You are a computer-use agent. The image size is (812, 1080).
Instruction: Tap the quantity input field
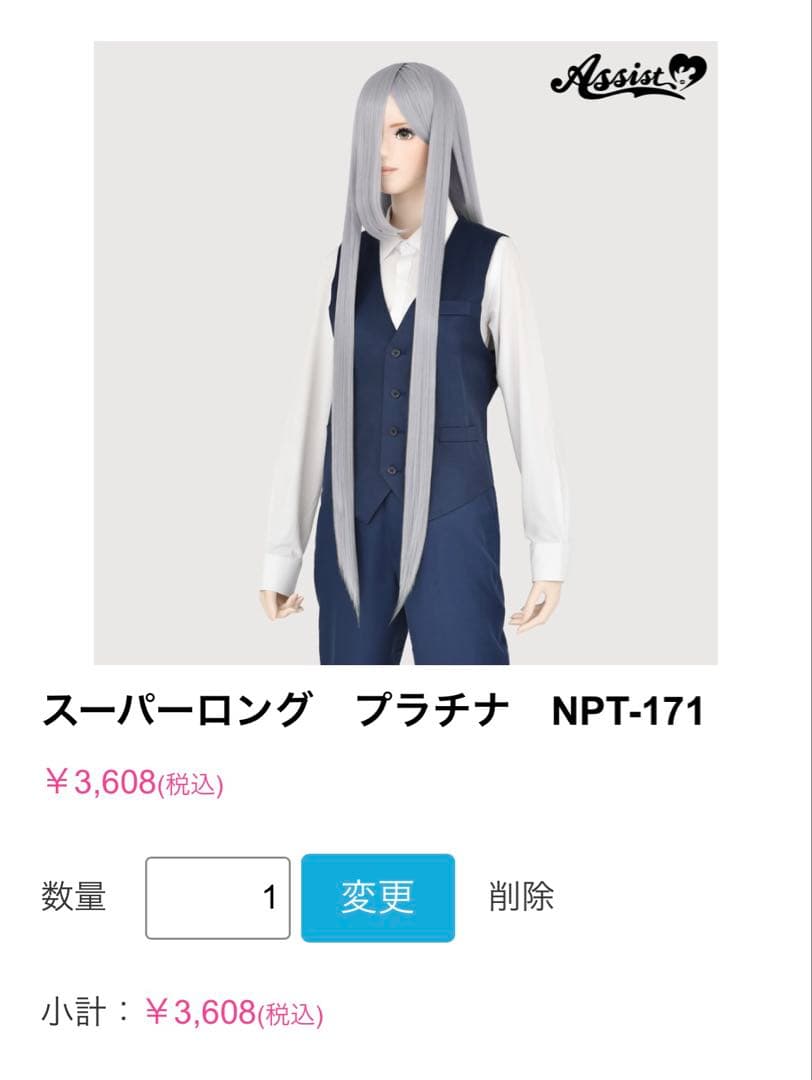tap(218, 897)
